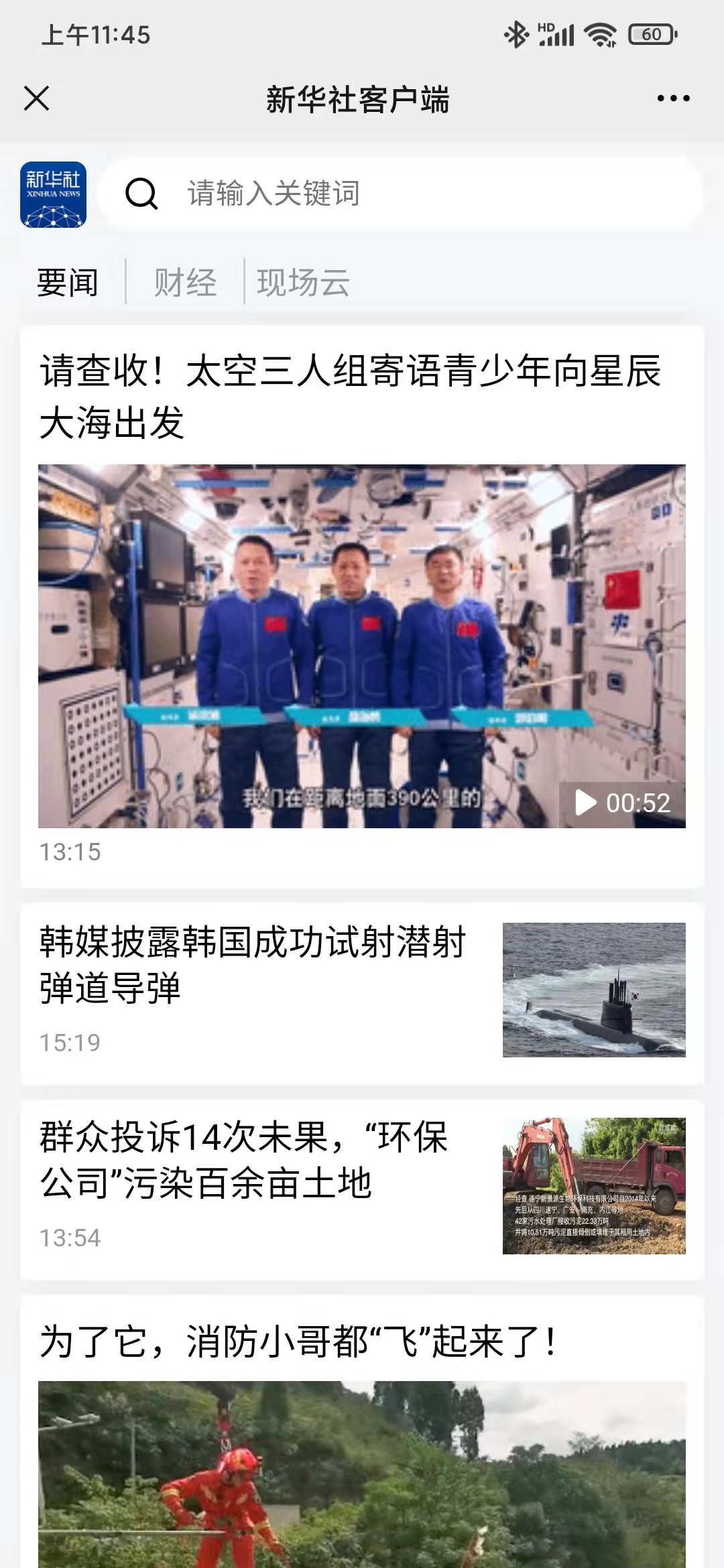Tap the 请输入关键词 search field
Image resolution: width=724 pixels, height=1568 pixels.
click(402, 194)
